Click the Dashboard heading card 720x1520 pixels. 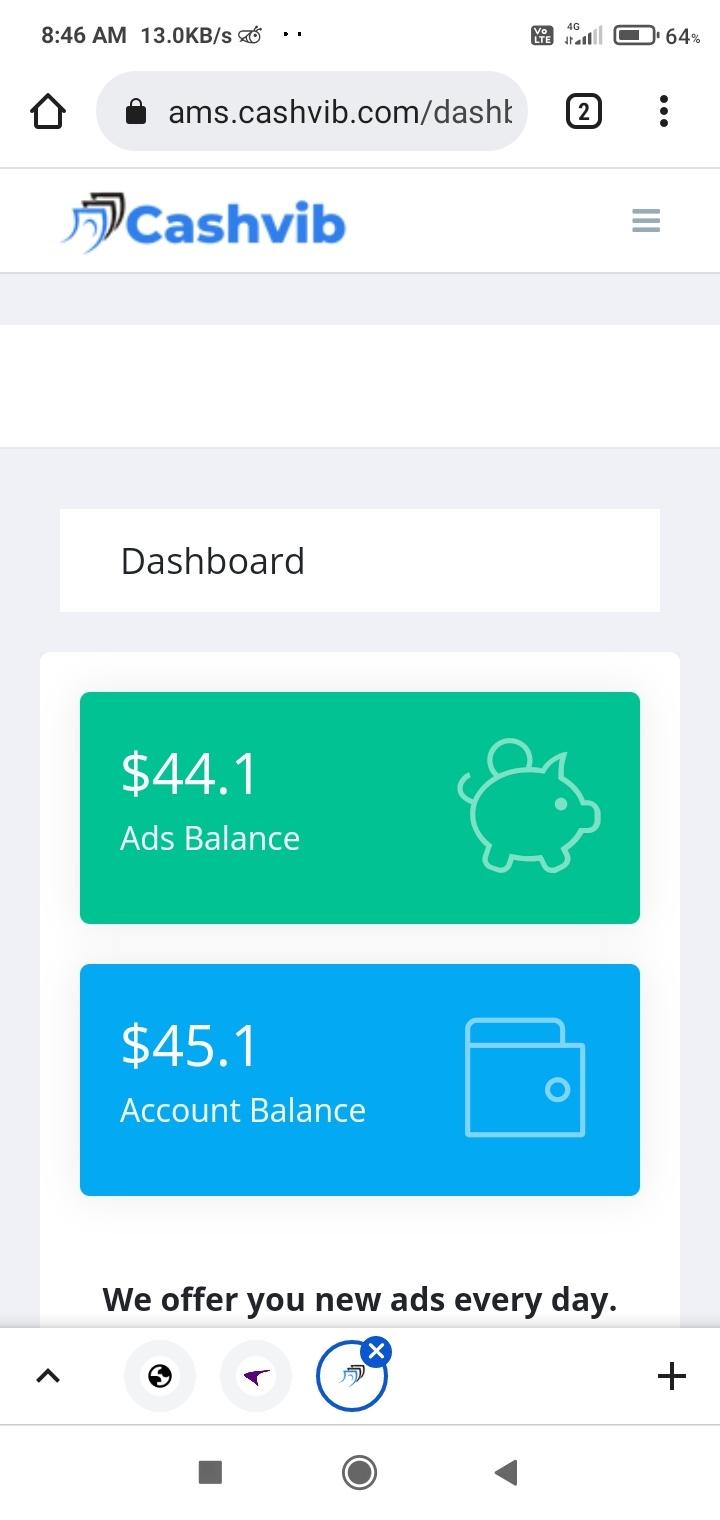[x=212, y=560]
